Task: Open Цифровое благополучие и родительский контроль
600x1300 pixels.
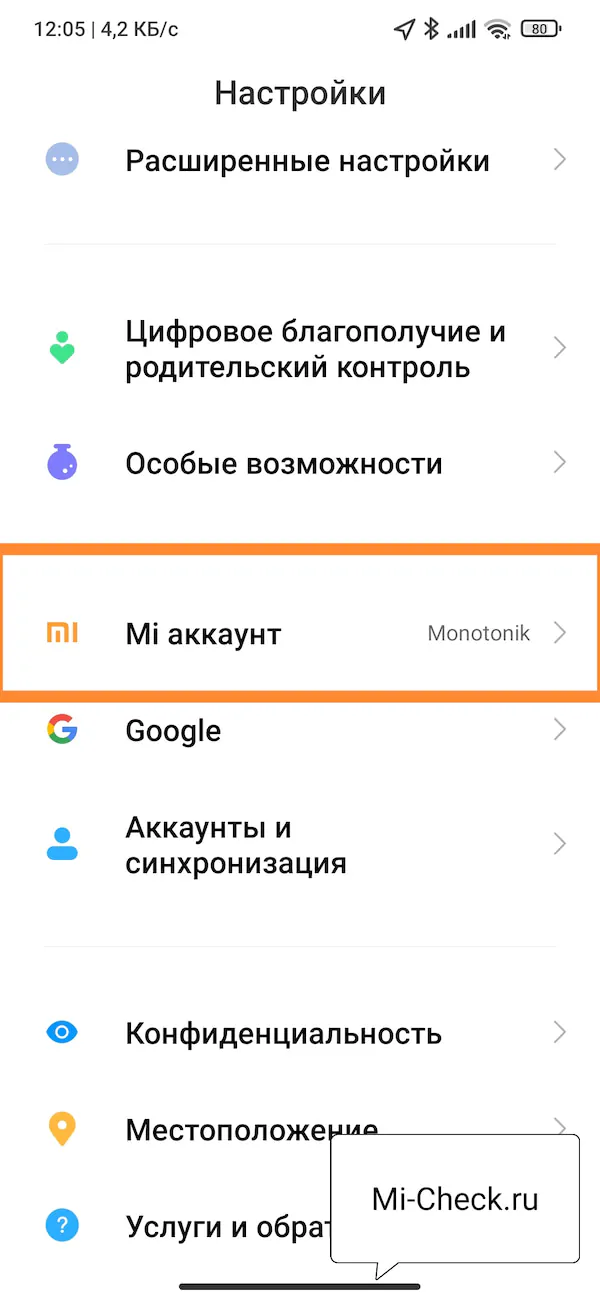Action: [x=300, y=349]
